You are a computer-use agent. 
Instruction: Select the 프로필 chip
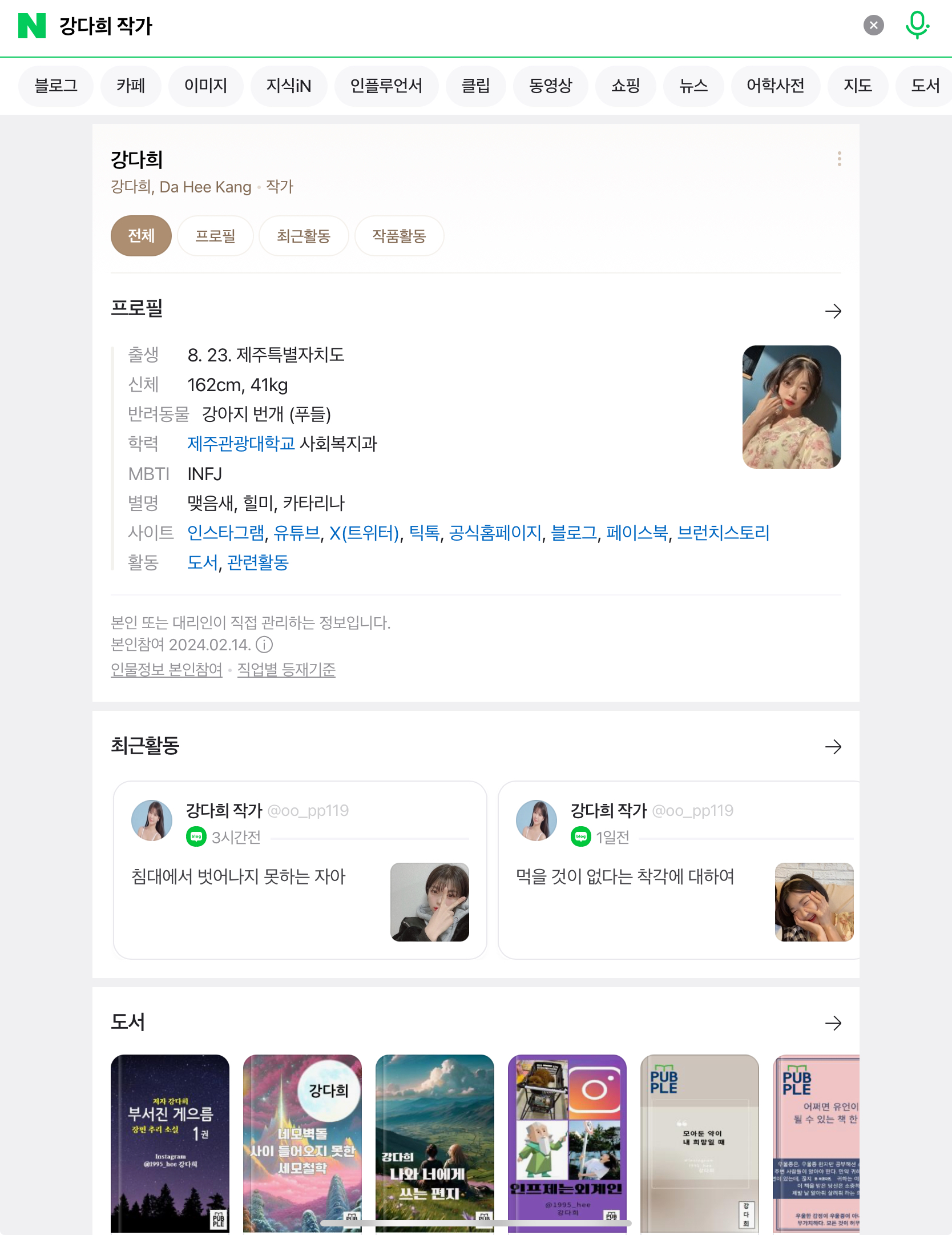pyautogui.click(x=215, y=236)
